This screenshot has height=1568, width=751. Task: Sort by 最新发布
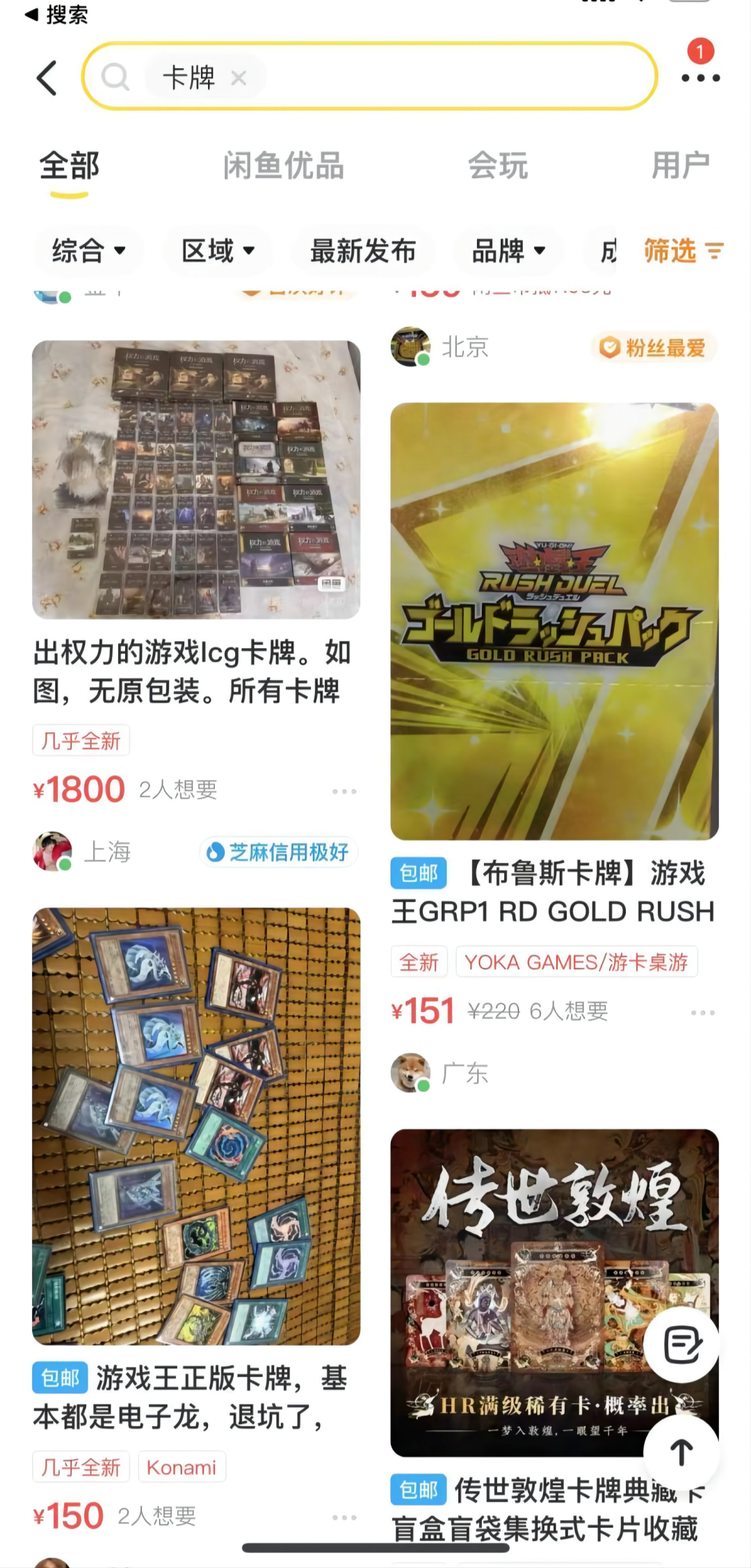coord(363,250)
